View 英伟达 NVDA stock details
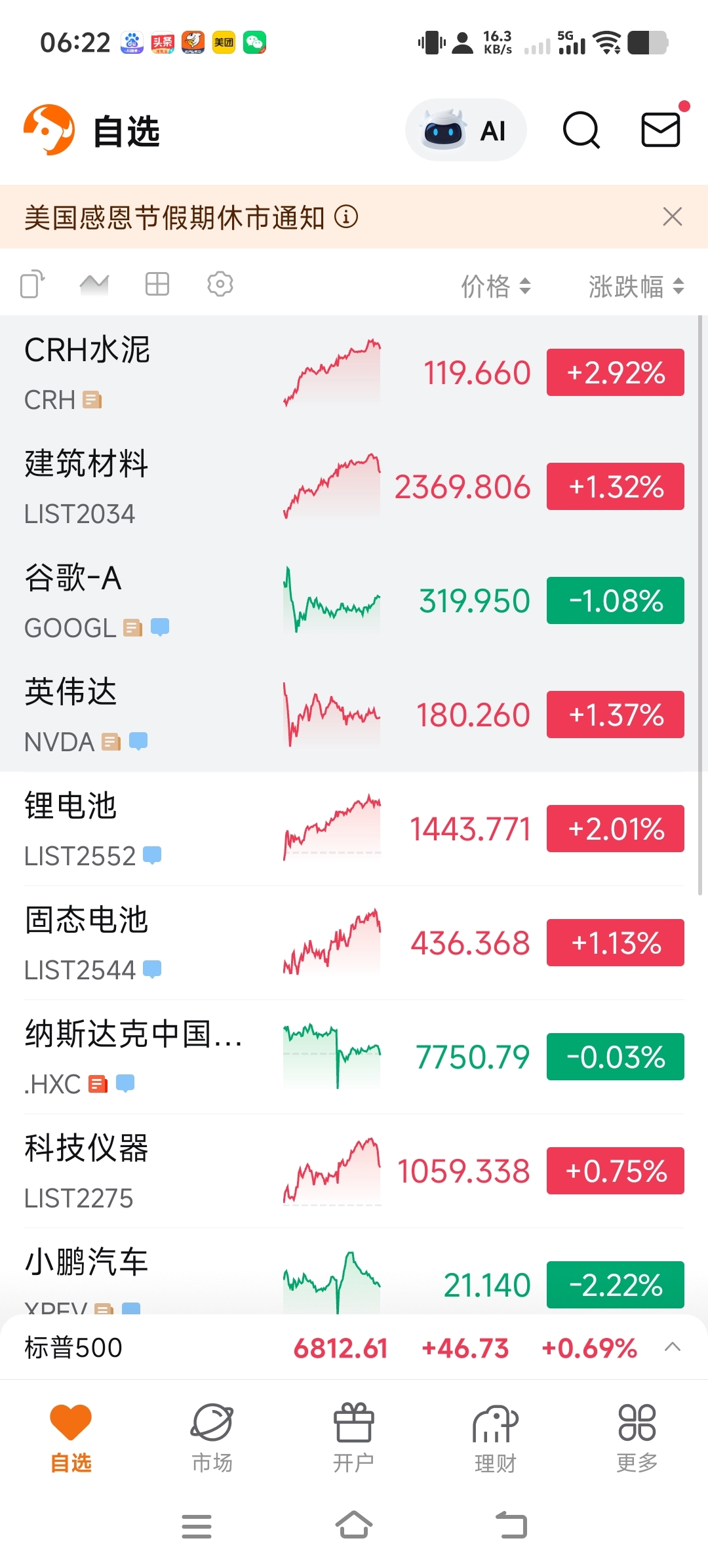The height and width of the screenshot is (1568, 708). (x=354, y=715)
